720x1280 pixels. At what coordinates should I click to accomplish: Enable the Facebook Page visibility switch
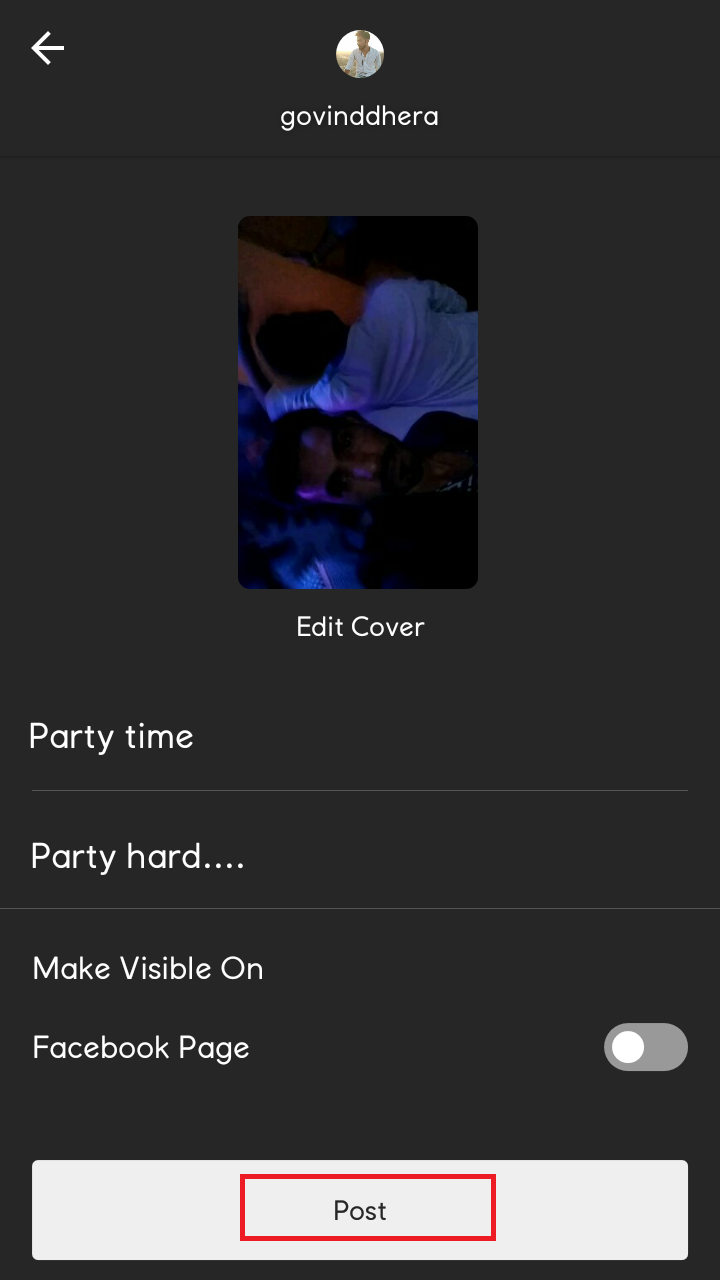pyautogui.click(x=645, y=1047)
